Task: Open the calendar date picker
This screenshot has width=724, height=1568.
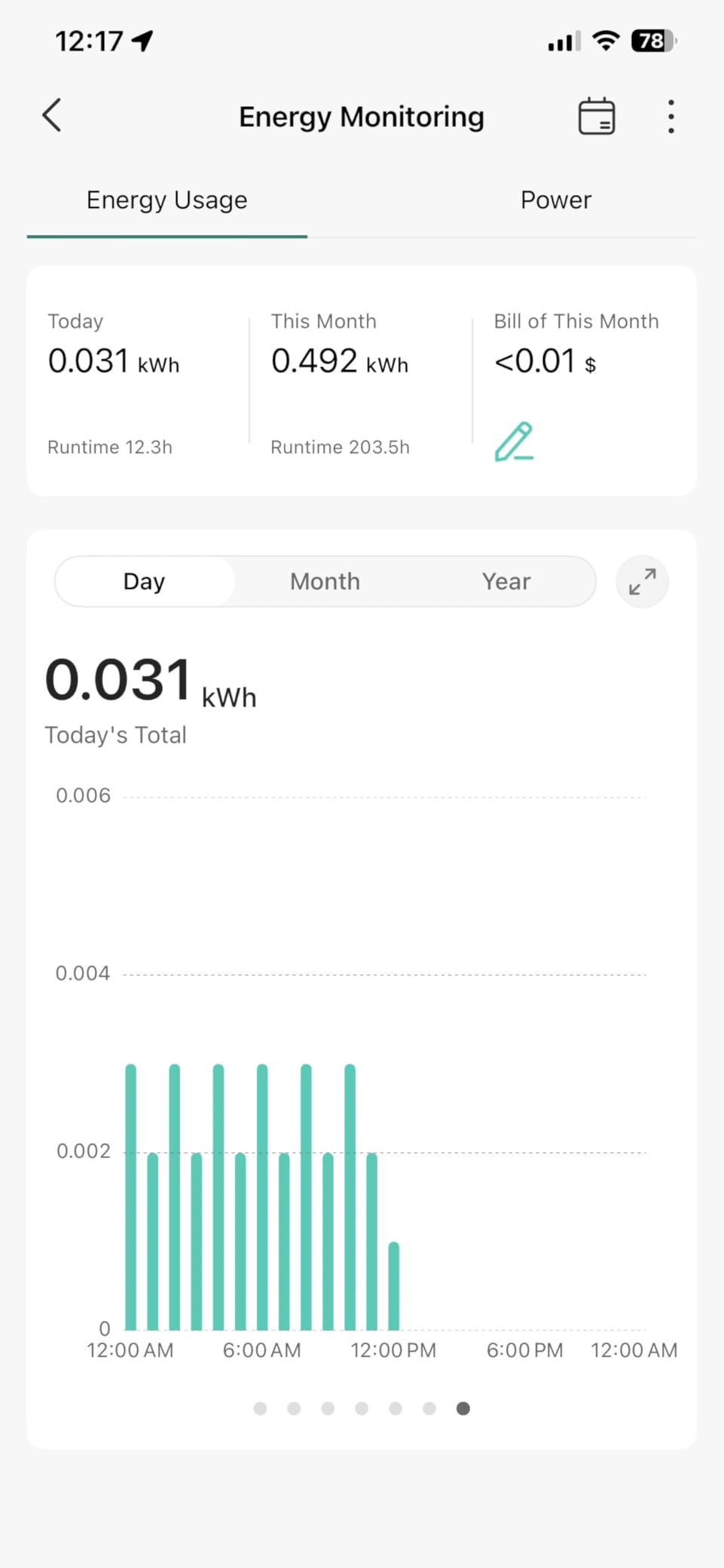Action: pos(596,117)
